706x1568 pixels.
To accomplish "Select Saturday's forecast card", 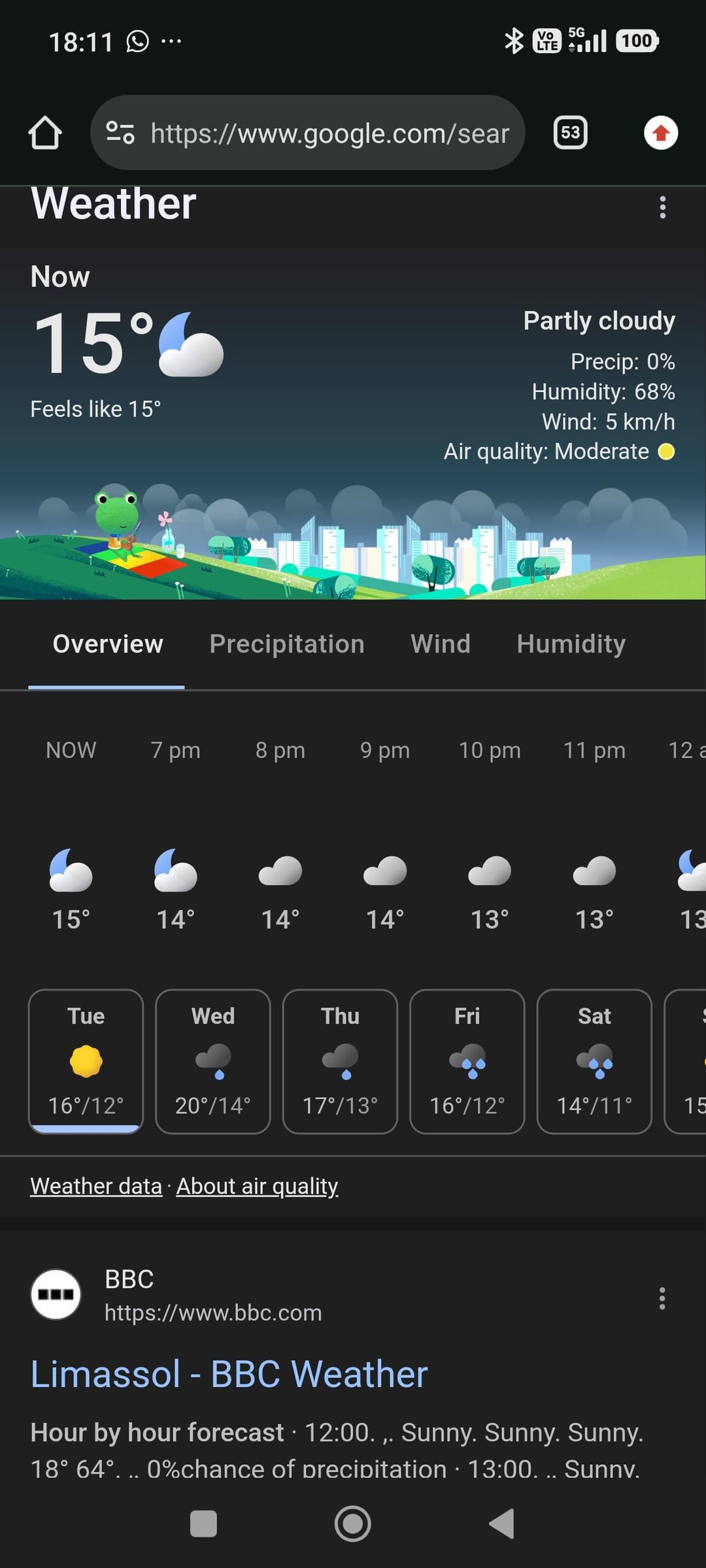I will pos(594,1061).
